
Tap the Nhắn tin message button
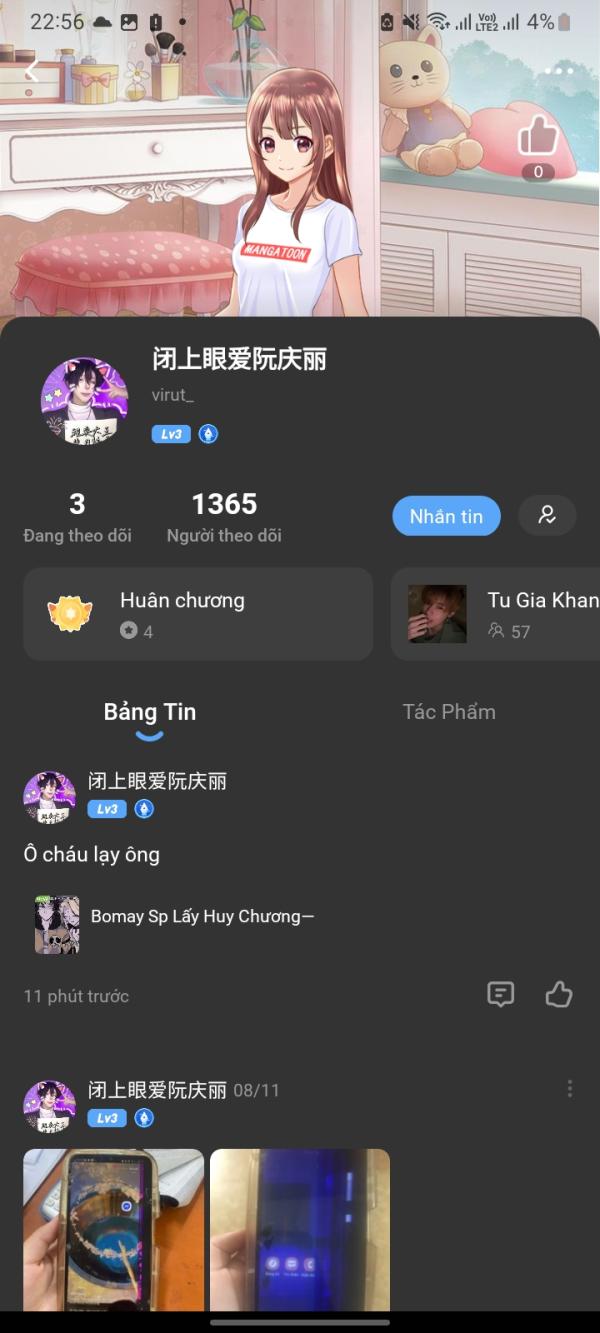(446, 516)
